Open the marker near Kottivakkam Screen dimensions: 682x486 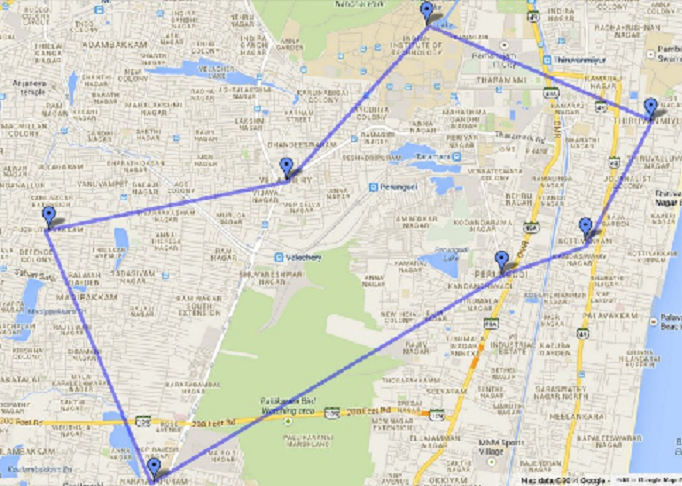point(586,226)
